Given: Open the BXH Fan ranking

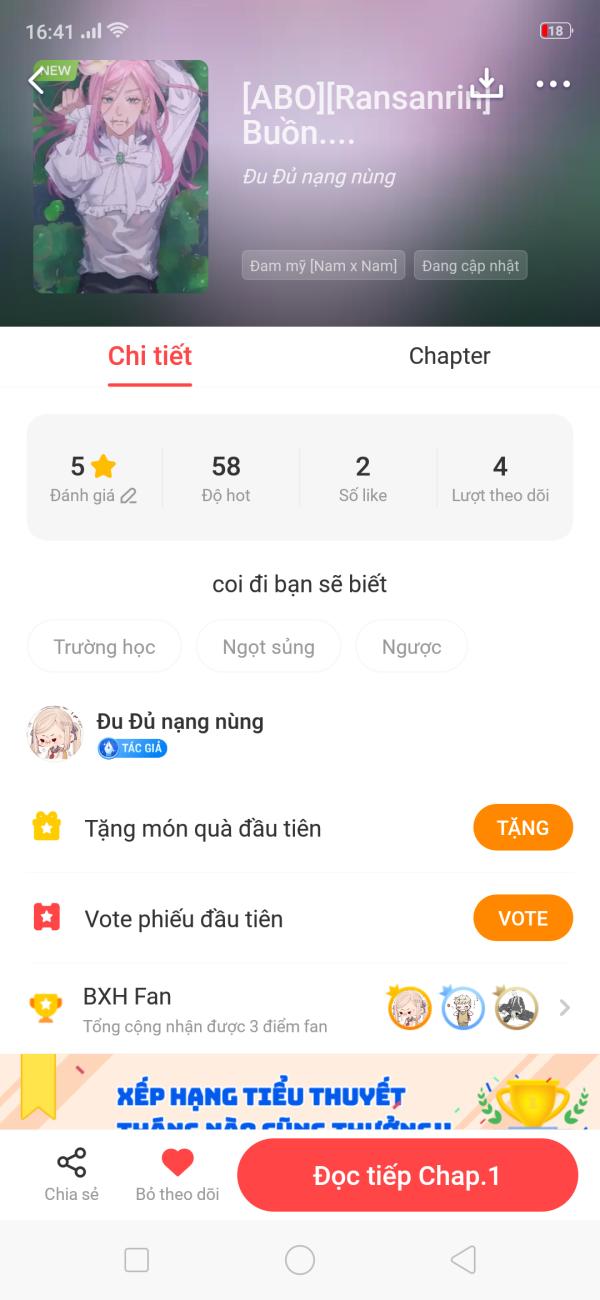Looking at the screenshot, I should 300,1008.
